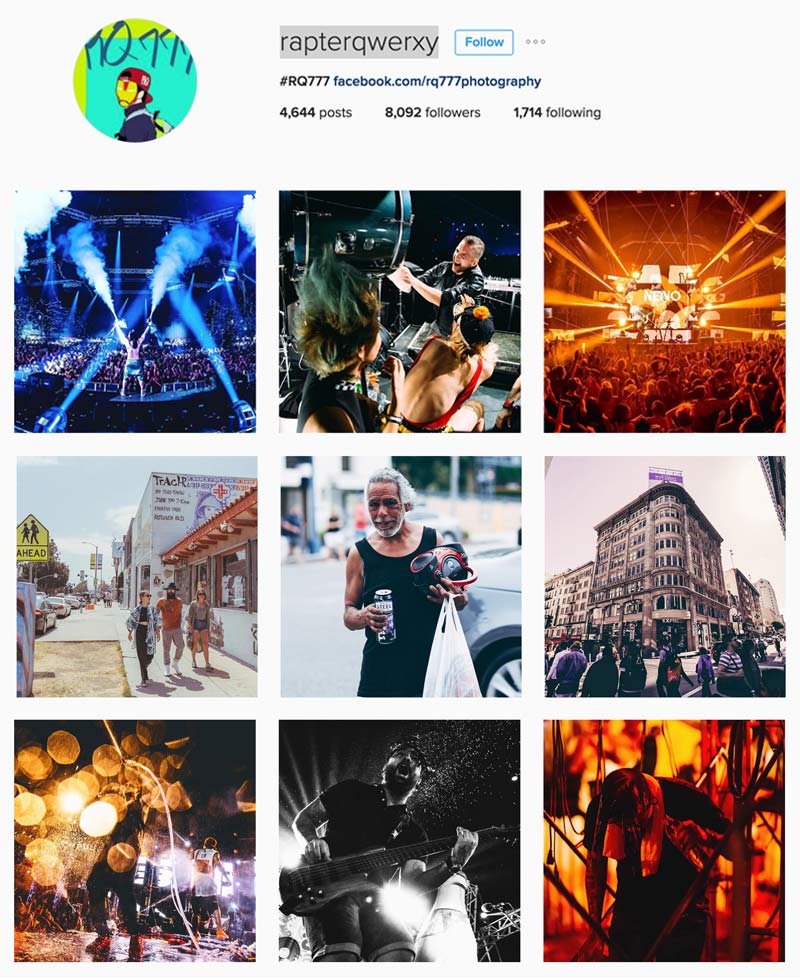Open the bokeh lights stage photo
The image size is (800, 980).
135,840
